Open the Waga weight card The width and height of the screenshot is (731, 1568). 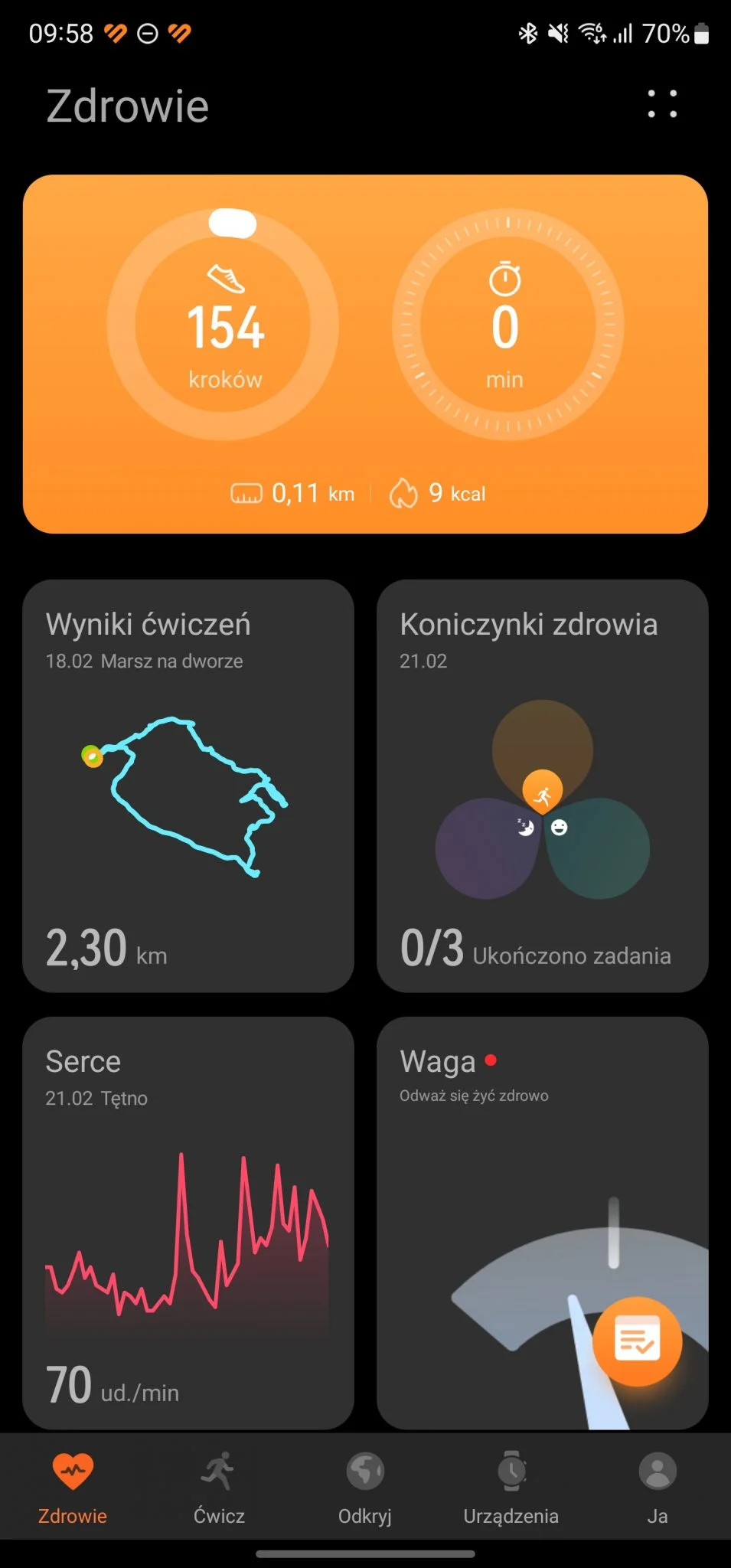pyautogui.click(x=542, y=1223)
